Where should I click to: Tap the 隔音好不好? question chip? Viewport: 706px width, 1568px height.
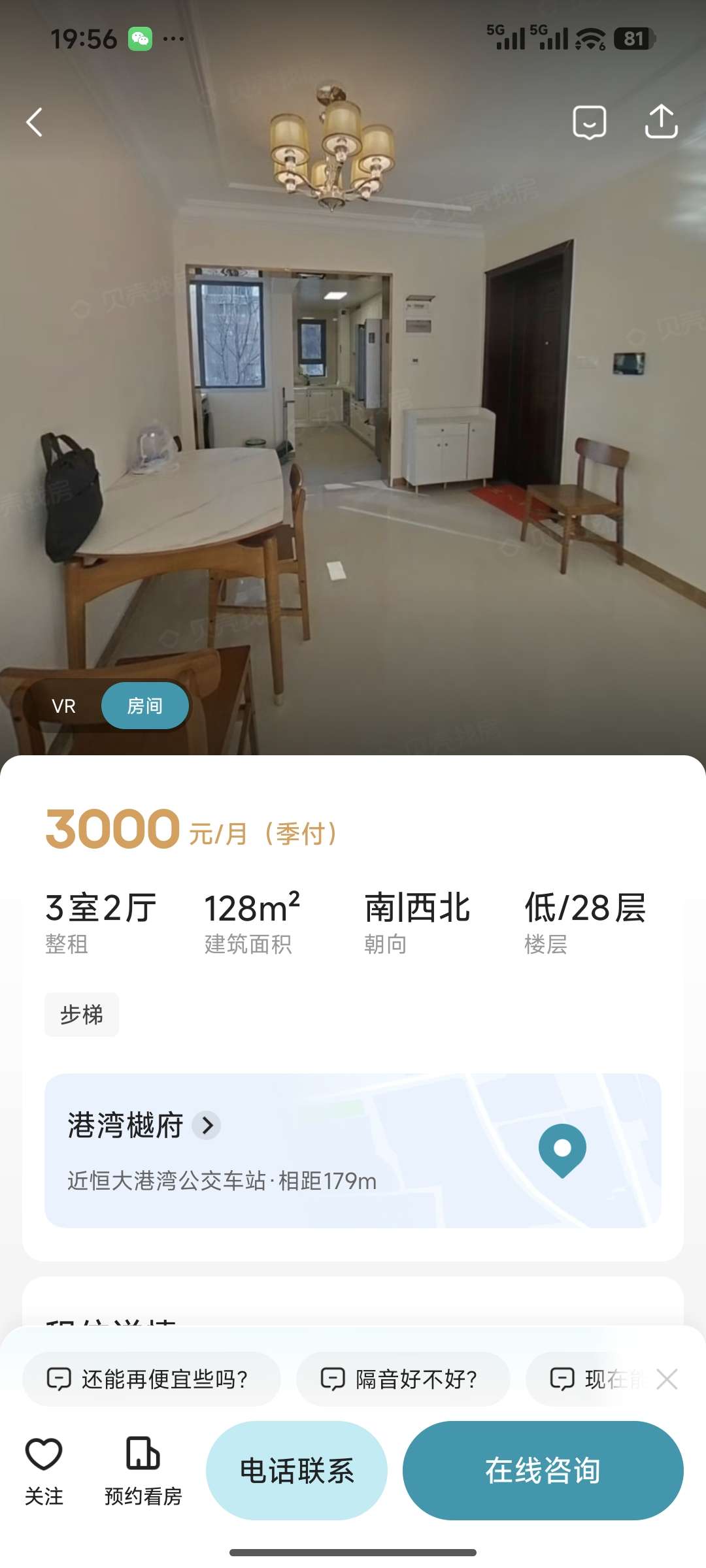(x=403, y=1379)
